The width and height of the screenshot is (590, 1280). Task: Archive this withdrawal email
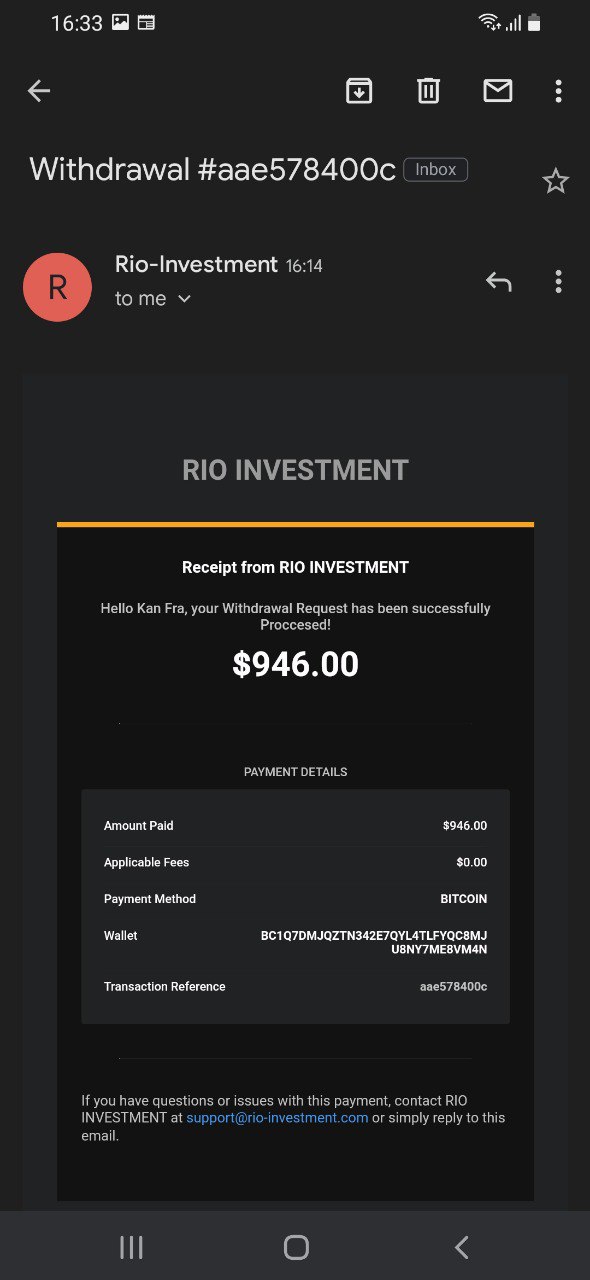[x=359, y=91]
